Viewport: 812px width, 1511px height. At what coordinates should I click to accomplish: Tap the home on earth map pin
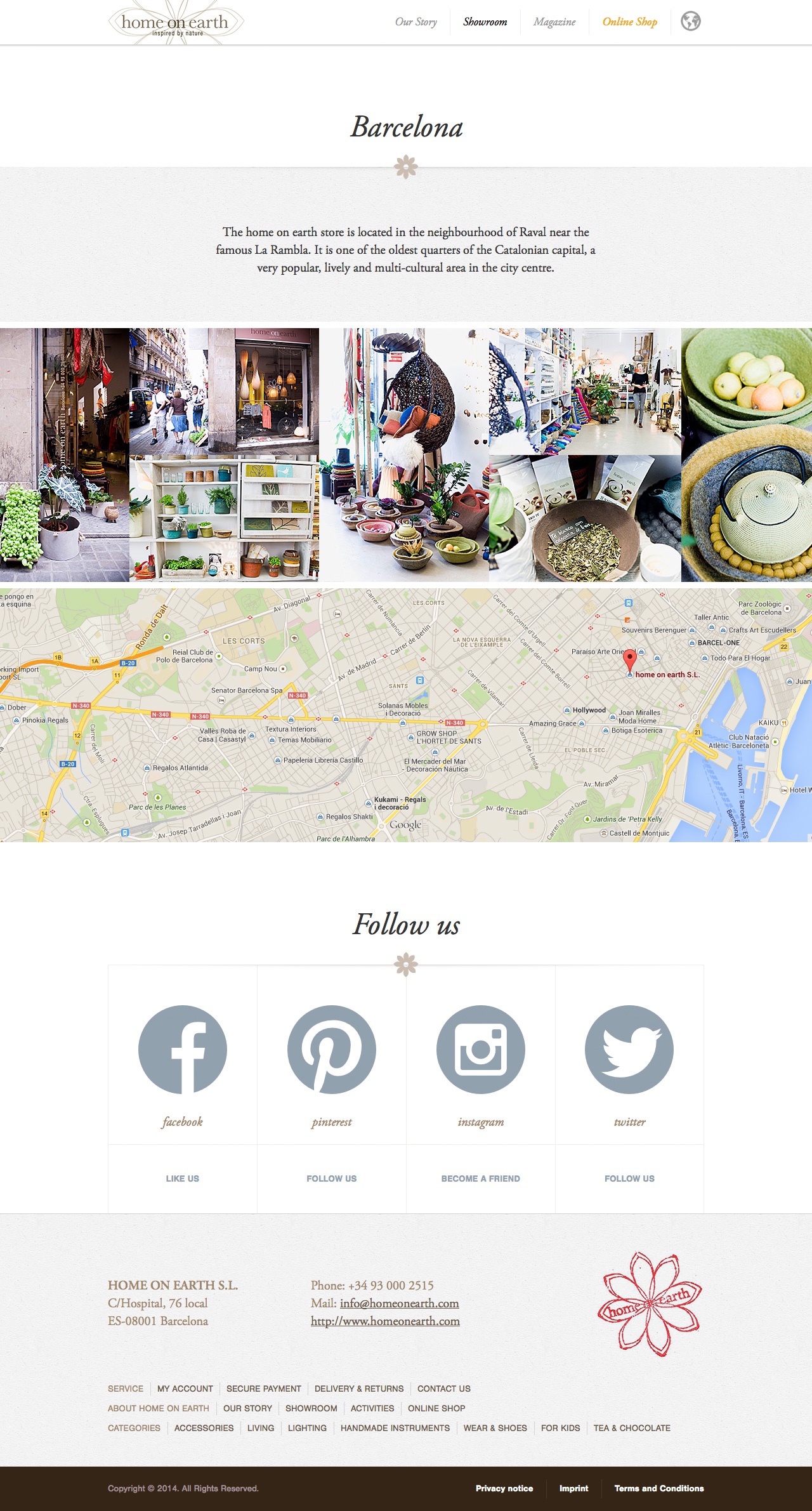tap(629, 661)
